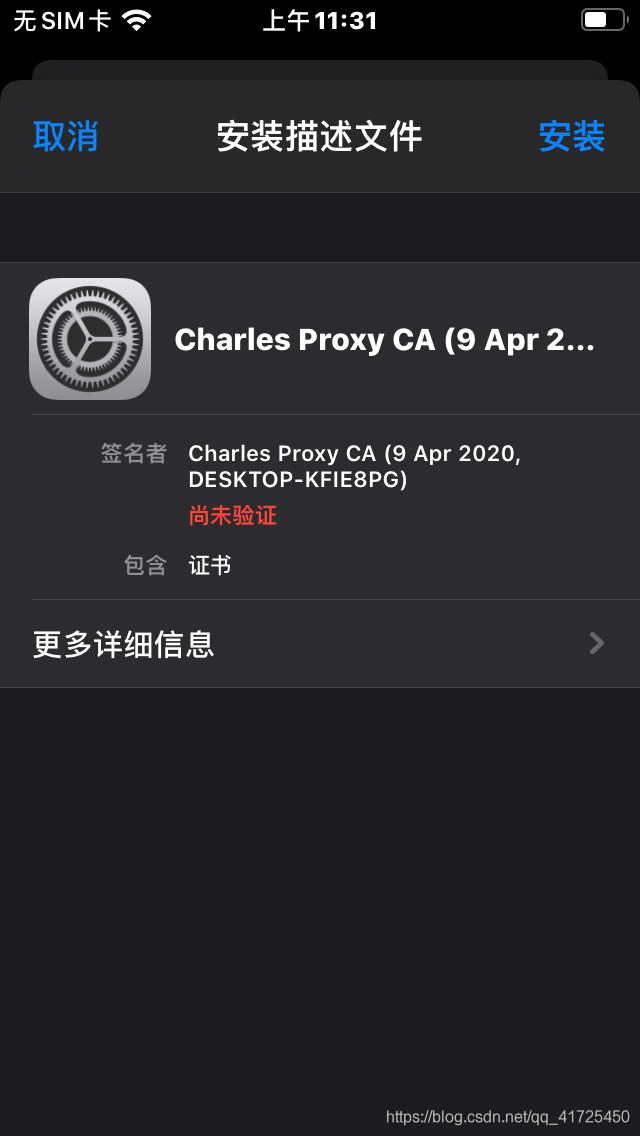640x1136 pixels.
Task: Tap 取消 to cancel profile installation
Action: point(65,136)
